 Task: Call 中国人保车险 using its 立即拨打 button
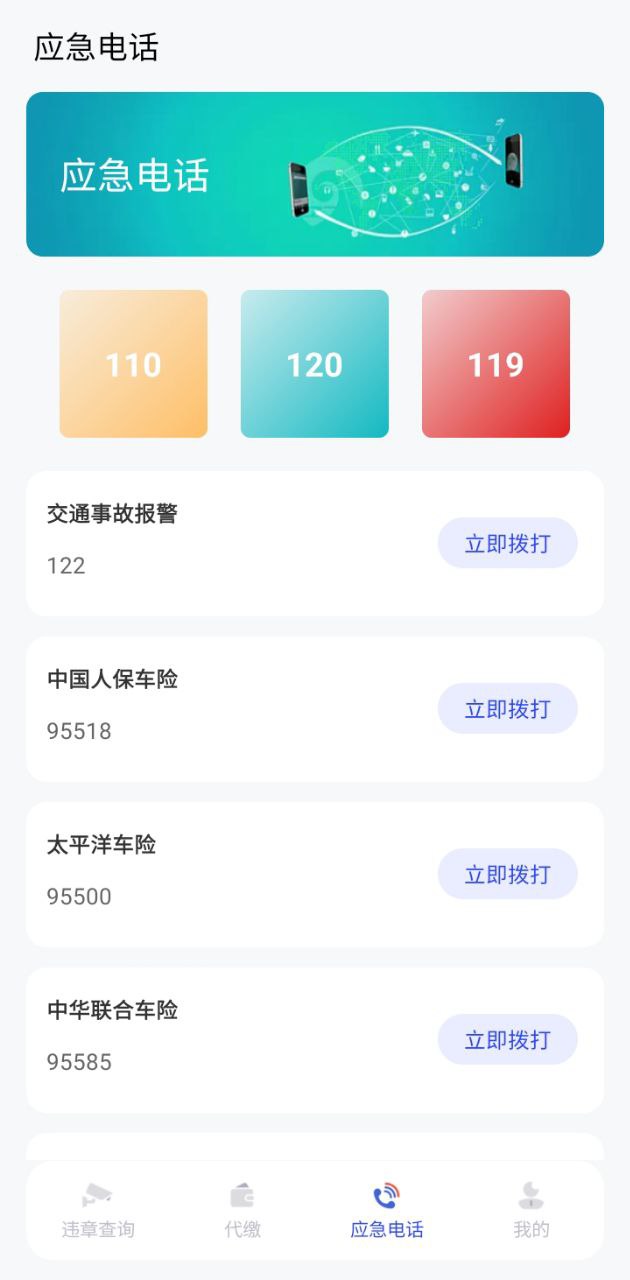(x=508, y=709)
